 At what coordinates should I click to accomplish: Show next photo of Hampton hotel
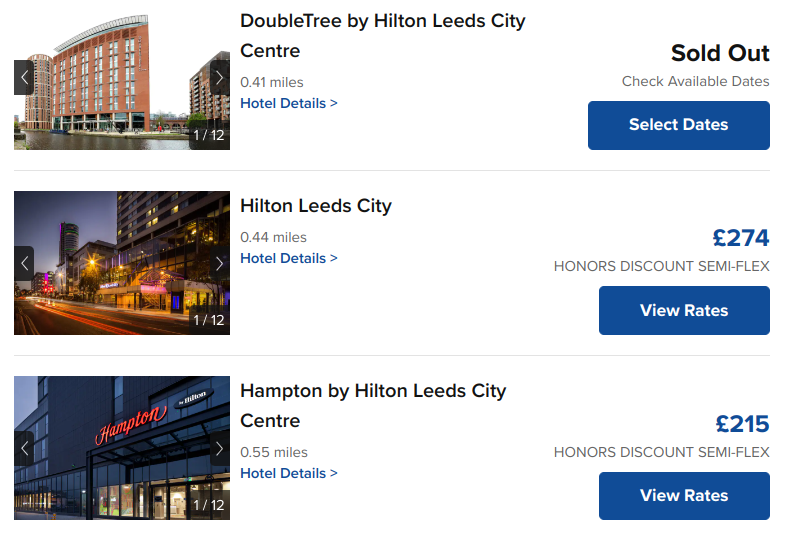(219, 448)
